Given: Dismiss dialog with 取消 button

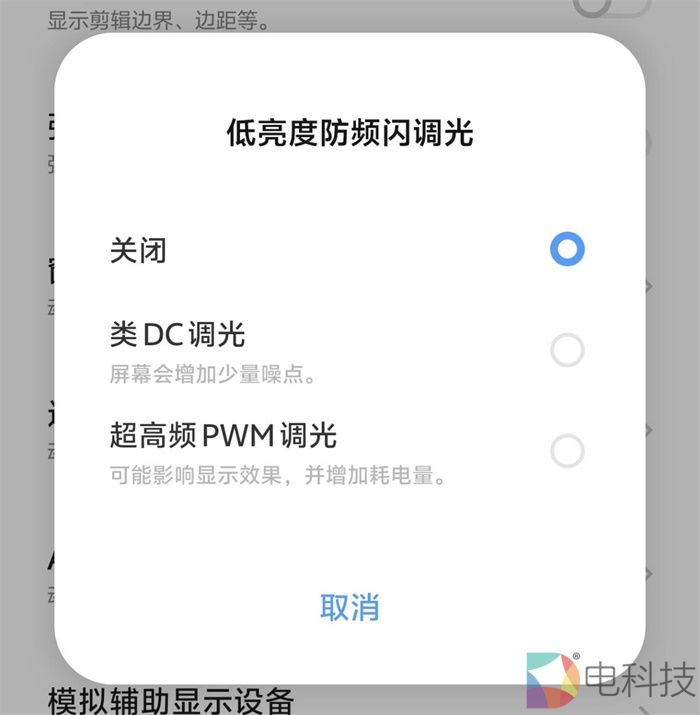Looking at the screenshot, I should pyautogui.click(x=349, y=606).
